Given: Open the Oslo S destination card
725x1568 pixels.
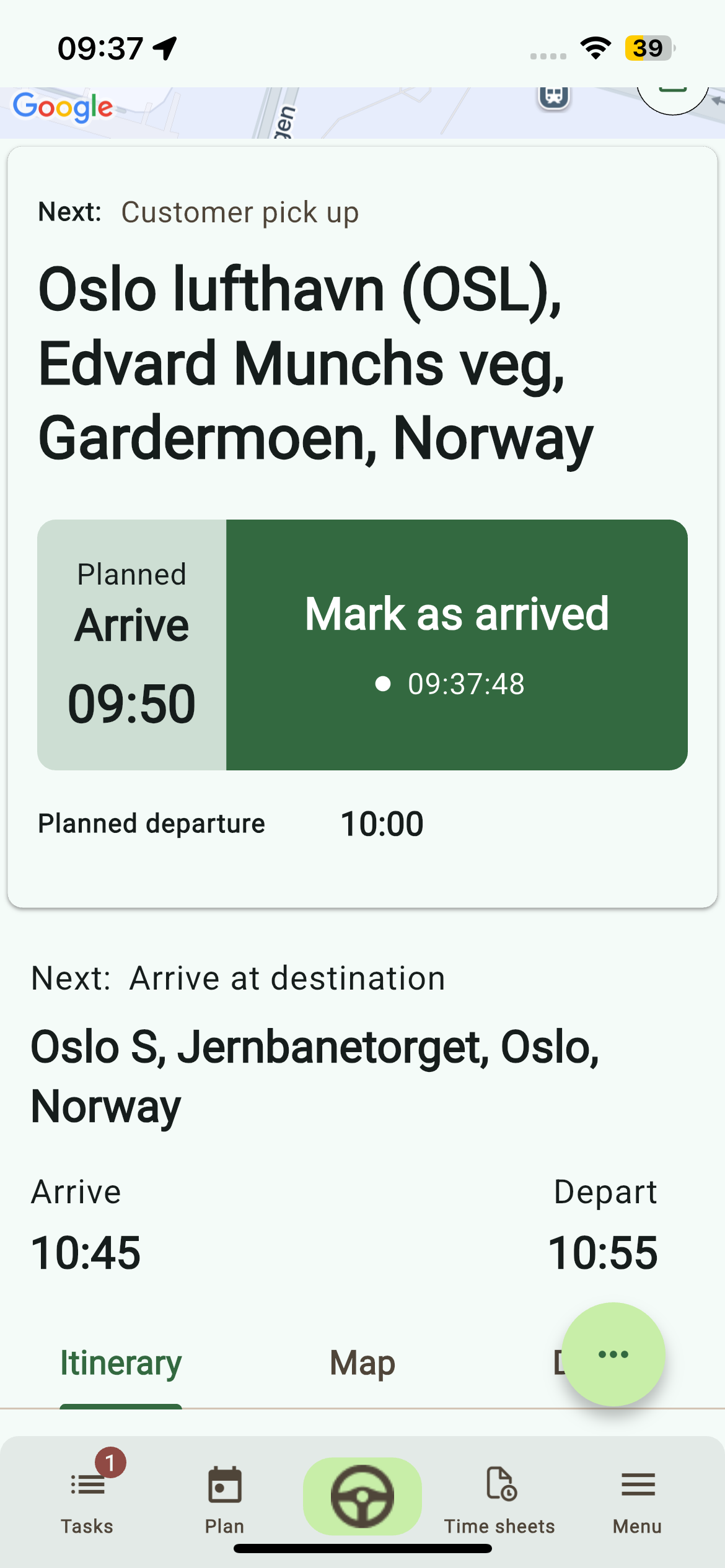Looking at the screenshot, I should (315, 1076).
